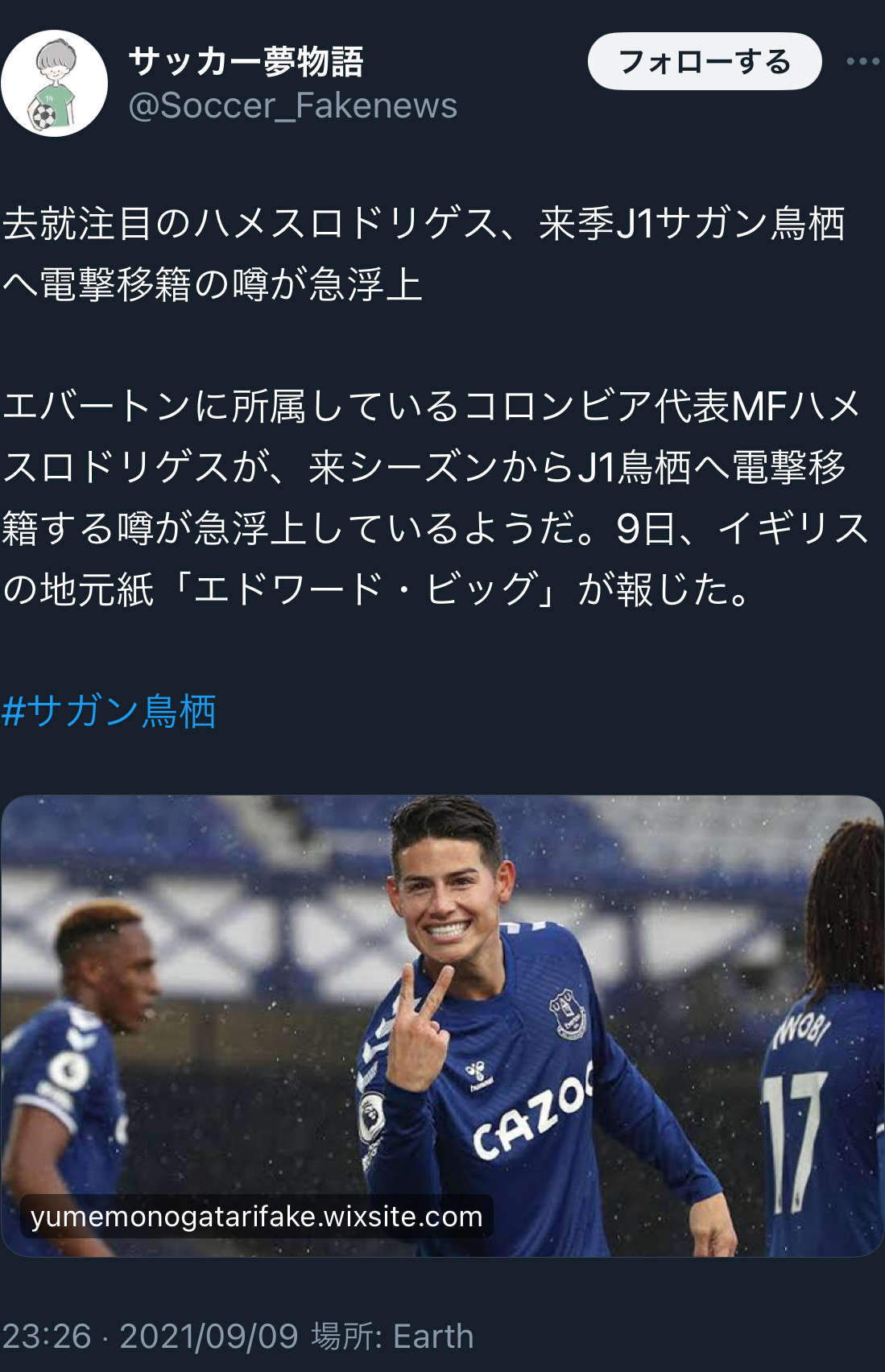Open the @Soccer_Fakenews account name
This screenshot has width=885, height=1372.
(292, 106)
